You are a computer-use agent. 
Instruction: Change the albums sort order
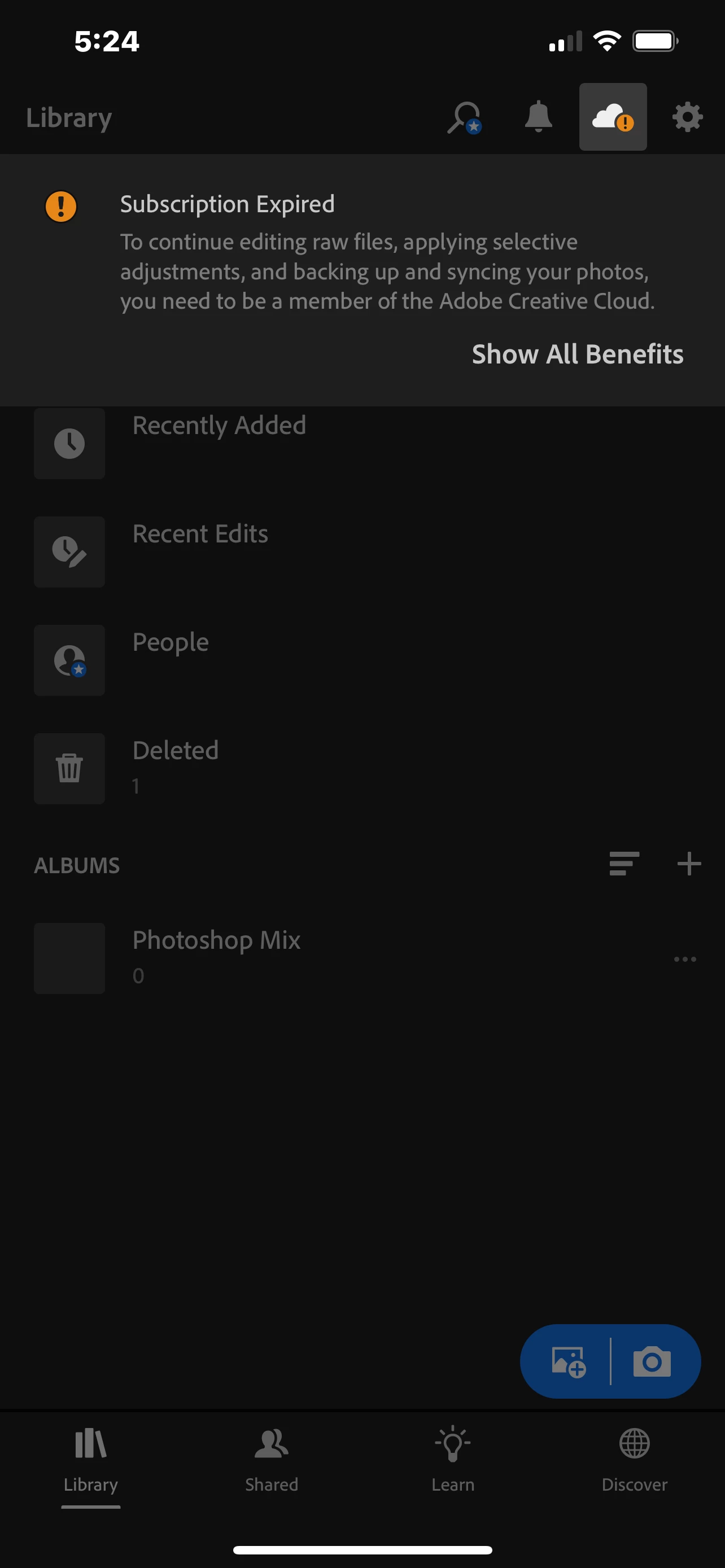[624, 864]
